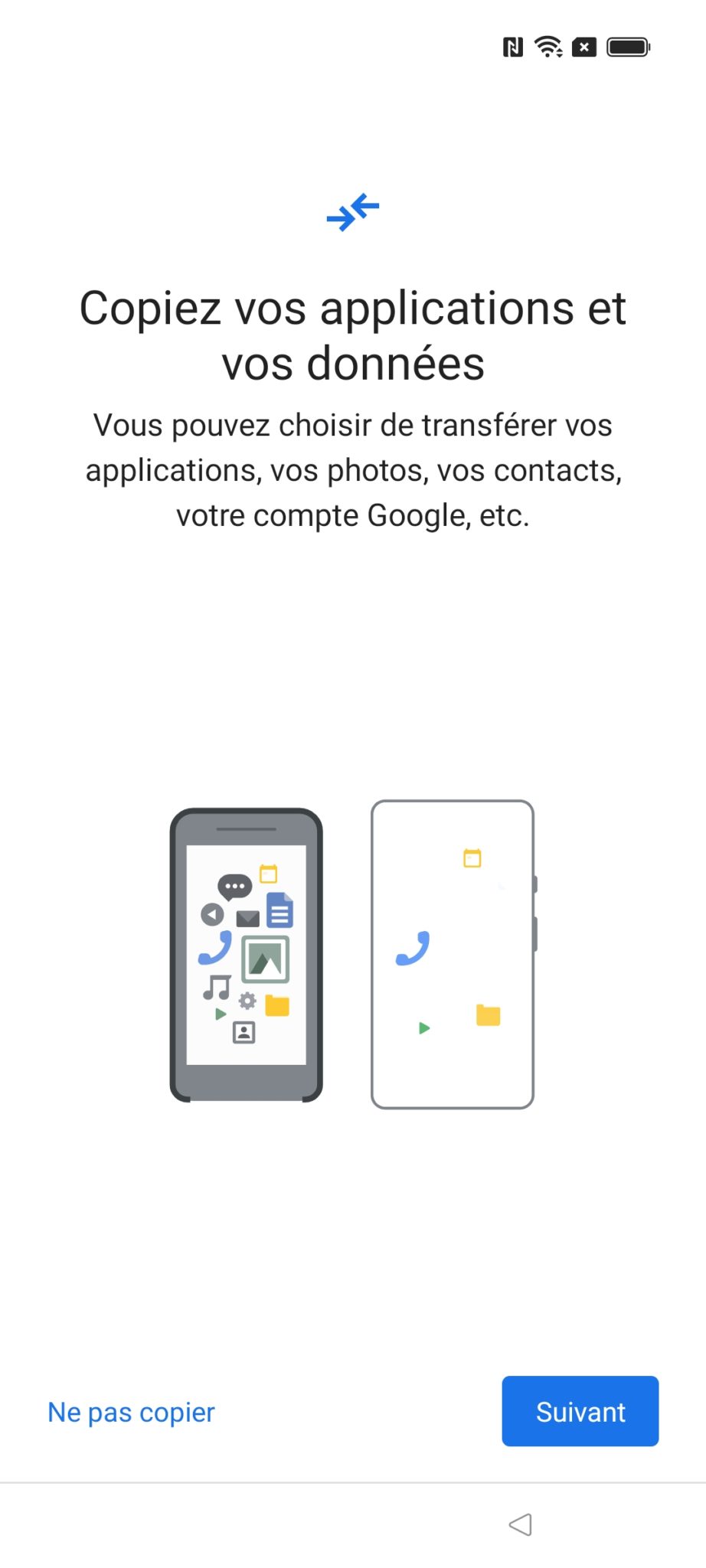Tap Suivant to continue setup
The height and width of the screenshot is (1568, 706).
tap(580, 1411)
